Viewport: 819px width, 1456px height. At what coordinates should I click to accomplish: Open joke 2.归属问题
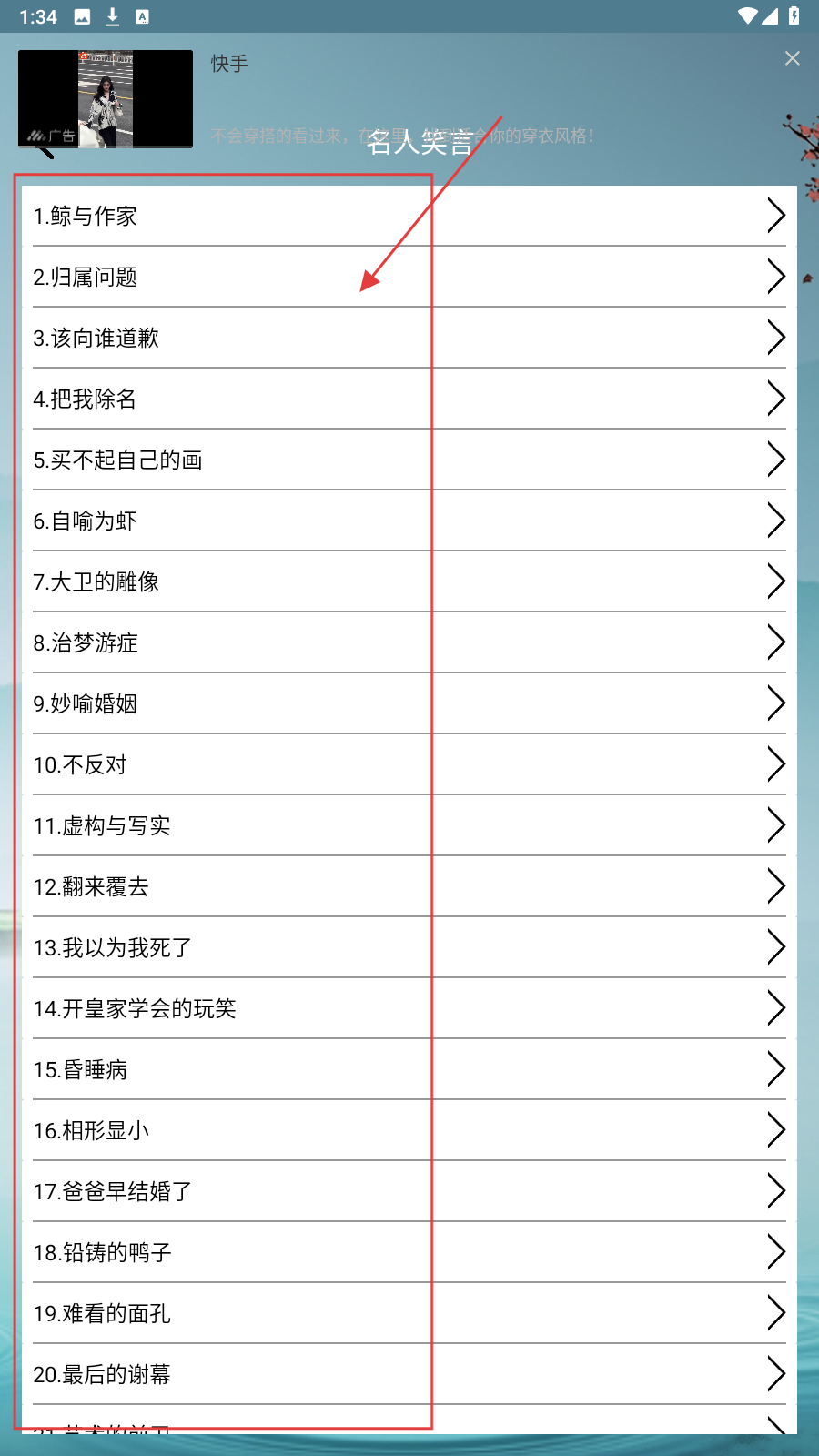(x=409, y=277)
